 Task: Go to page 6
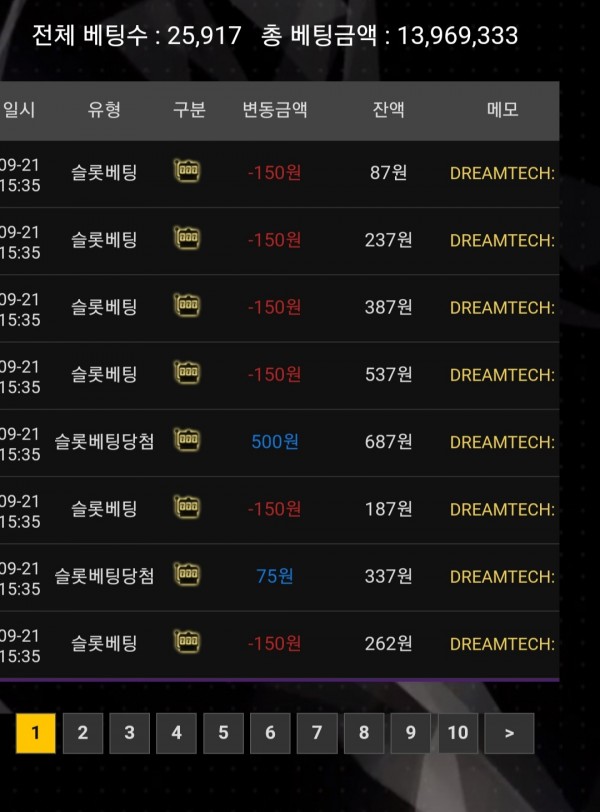pyautogui.click(x=270, y=733)
